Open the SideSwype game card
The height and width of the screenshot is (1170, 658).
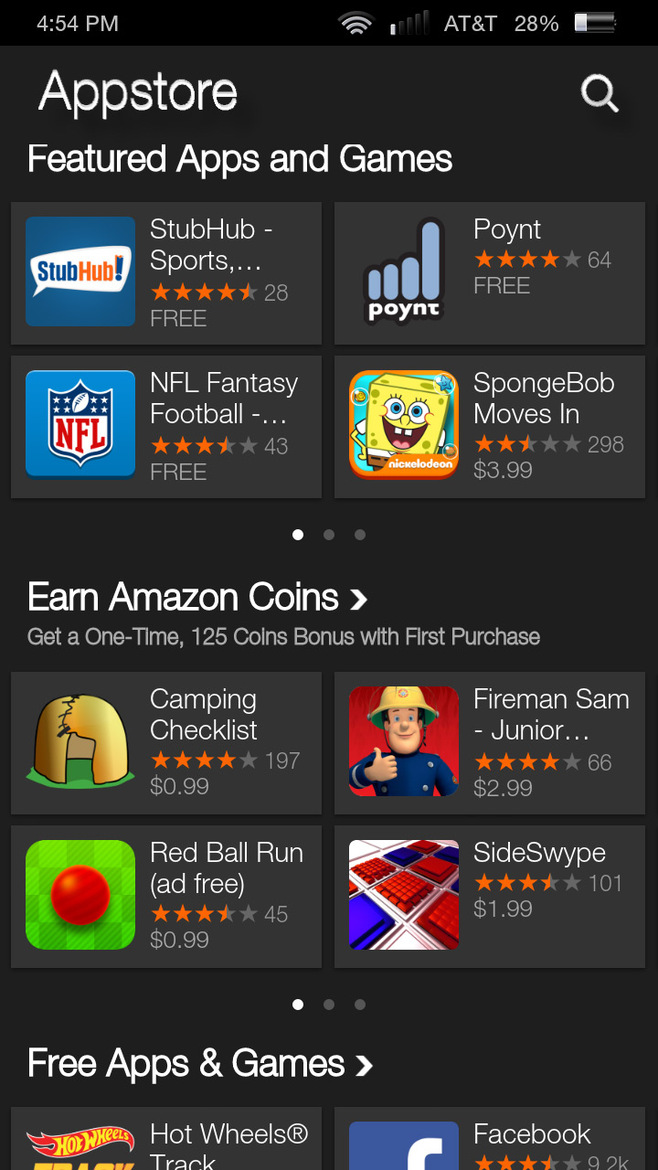point(489,896)
